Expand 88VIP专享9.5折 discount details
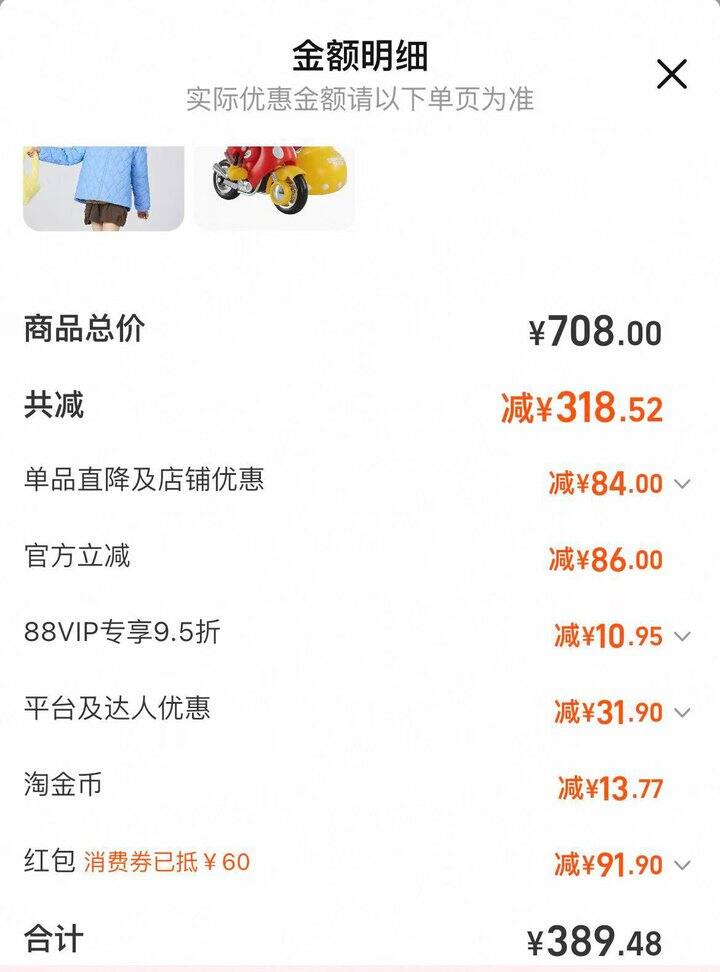Screen dimensions: 720x972 tap(682, 636)
